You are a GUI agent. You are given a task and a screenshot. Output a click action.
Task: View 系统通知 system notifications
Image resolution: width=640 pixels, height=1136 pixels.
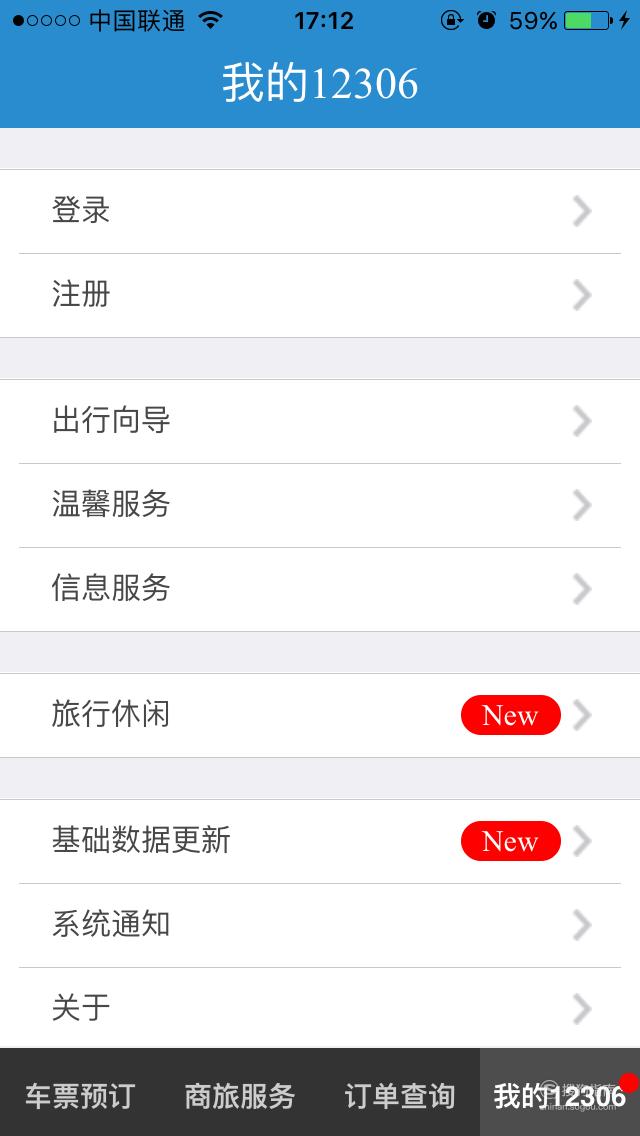pos(320,926)
